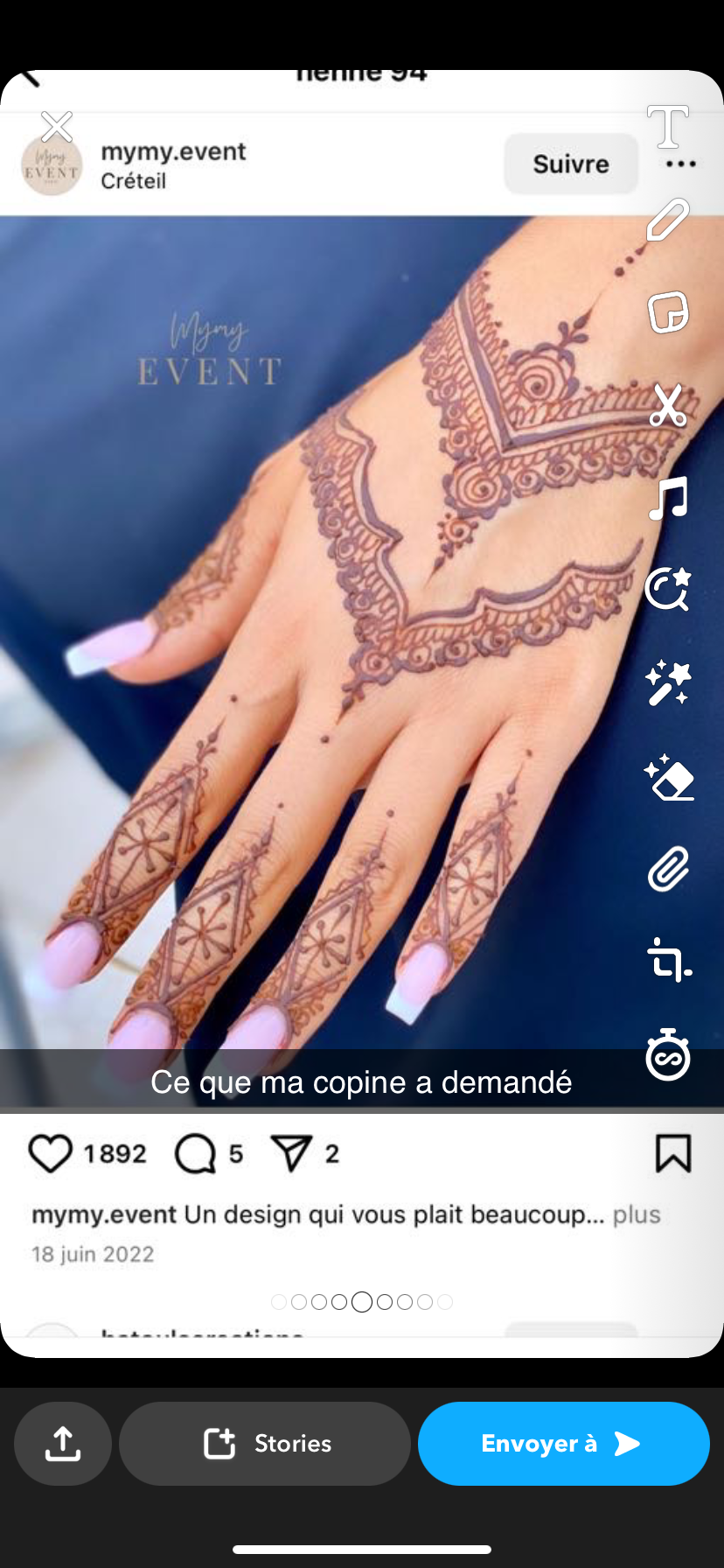Open the sticker picker

tap(668, 312)
